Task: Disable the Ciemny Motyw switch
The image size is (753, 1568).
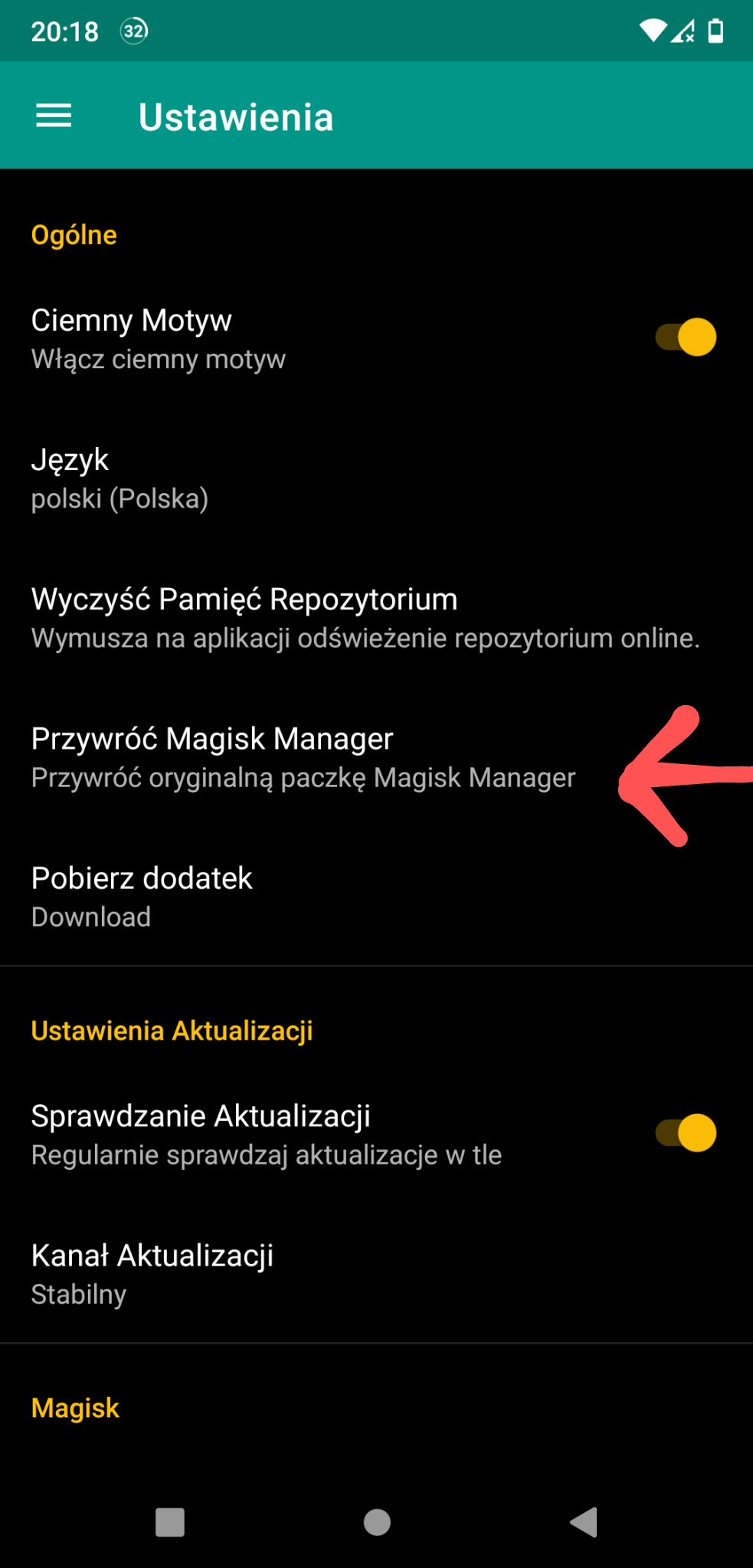Action: 686,338
